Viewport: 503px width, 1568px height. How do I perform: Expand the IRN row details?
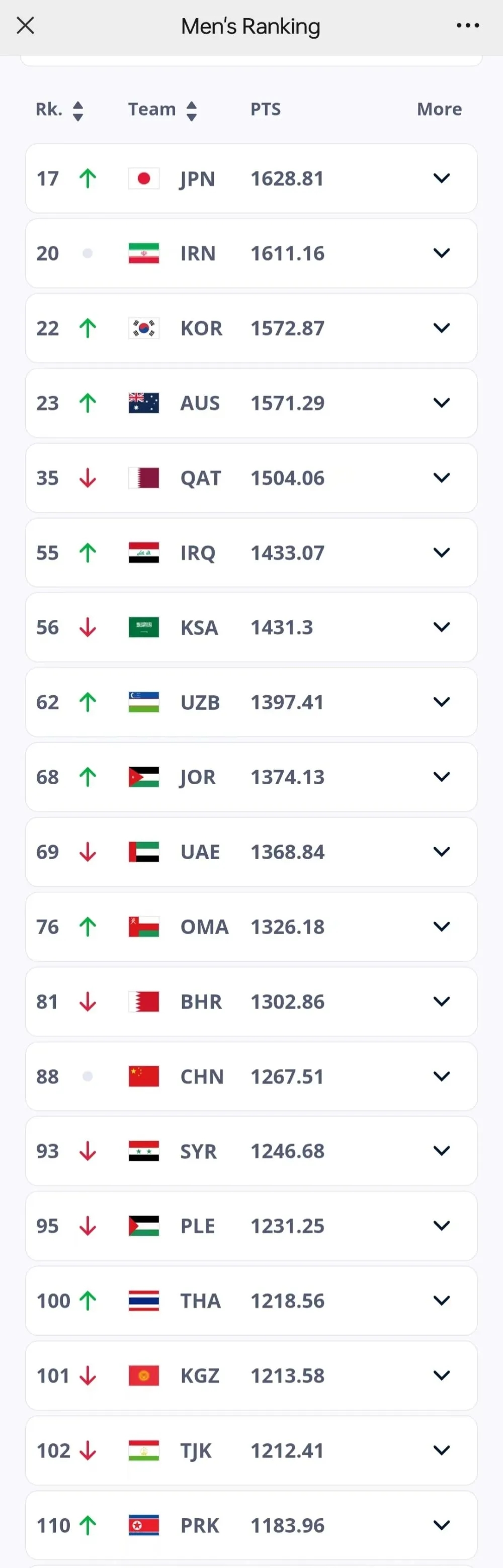pyautogui.click(x=442, y=253)
